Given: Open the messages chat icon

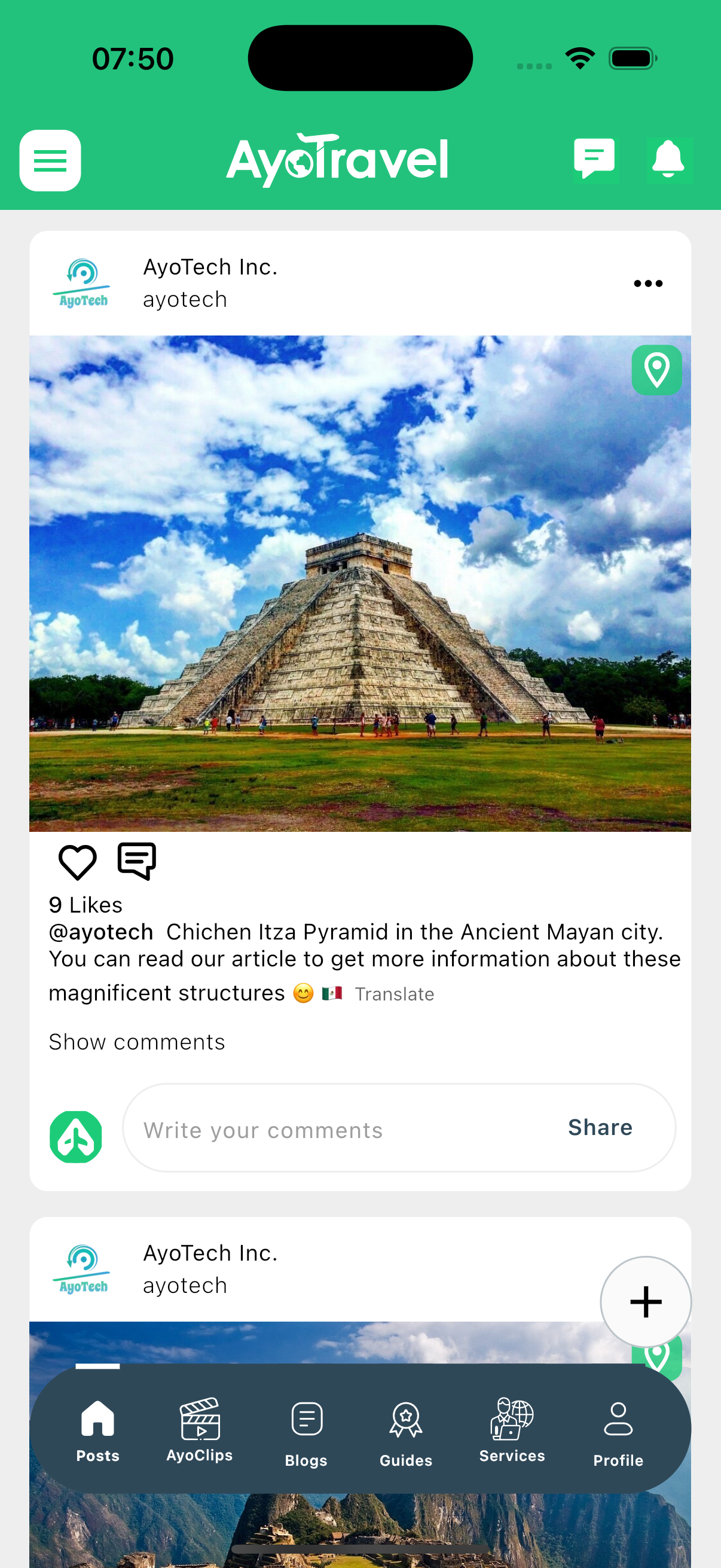Looking at the screenshot, I should [x=594, y=160].
